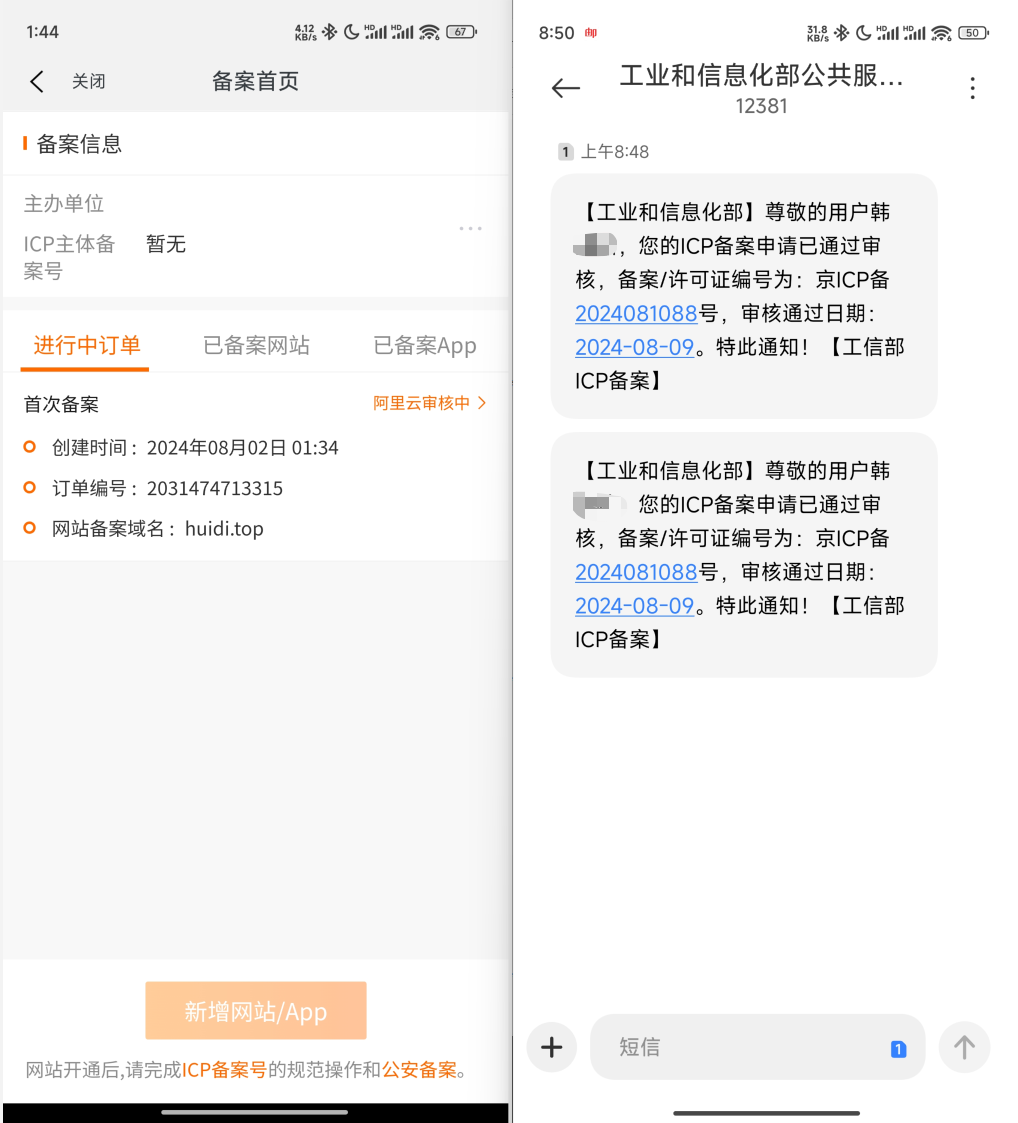
Task: Open the 阿里云审核中 order status
Action: point(429,403)
